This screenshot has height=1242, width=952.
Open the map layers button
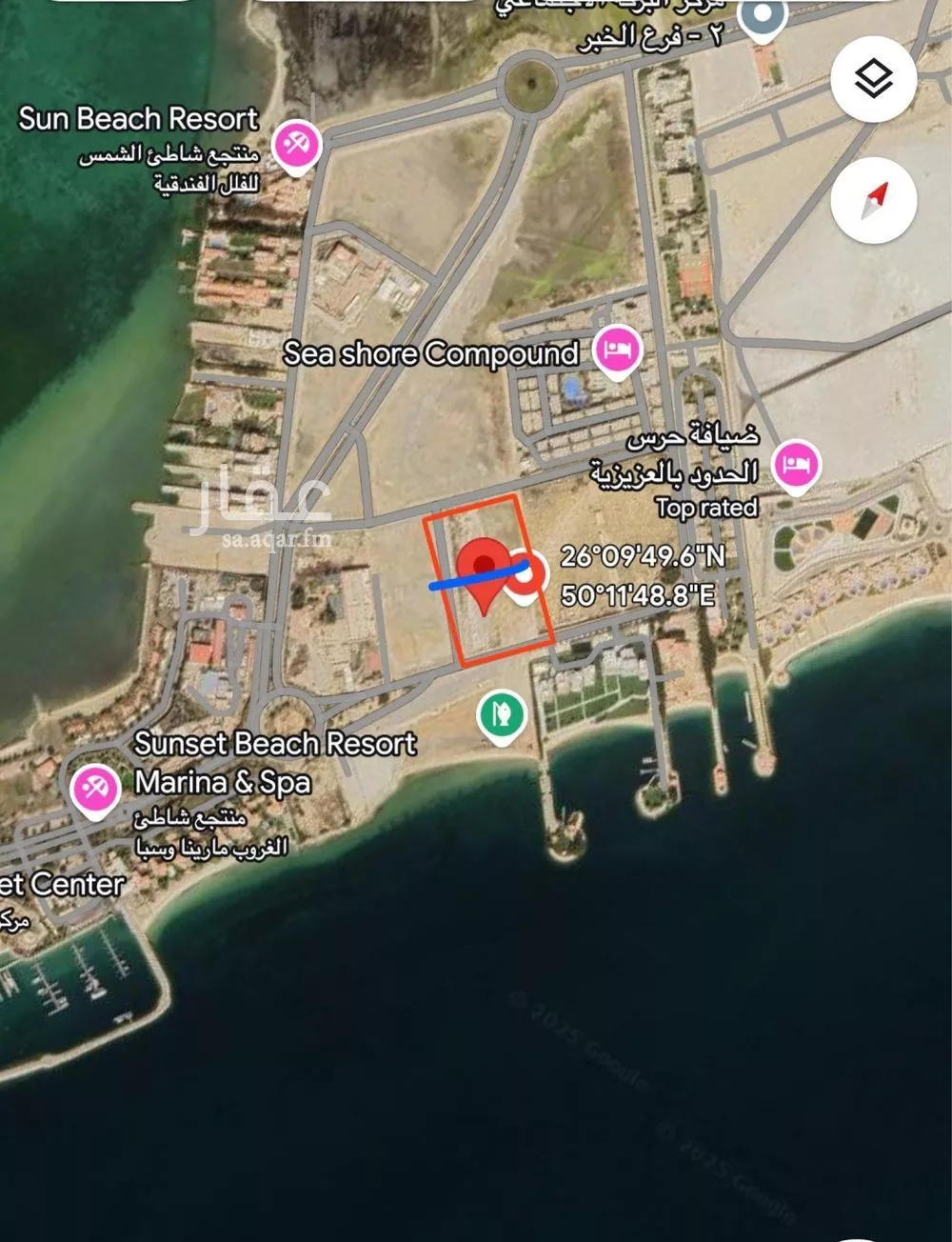coord(873,80)
